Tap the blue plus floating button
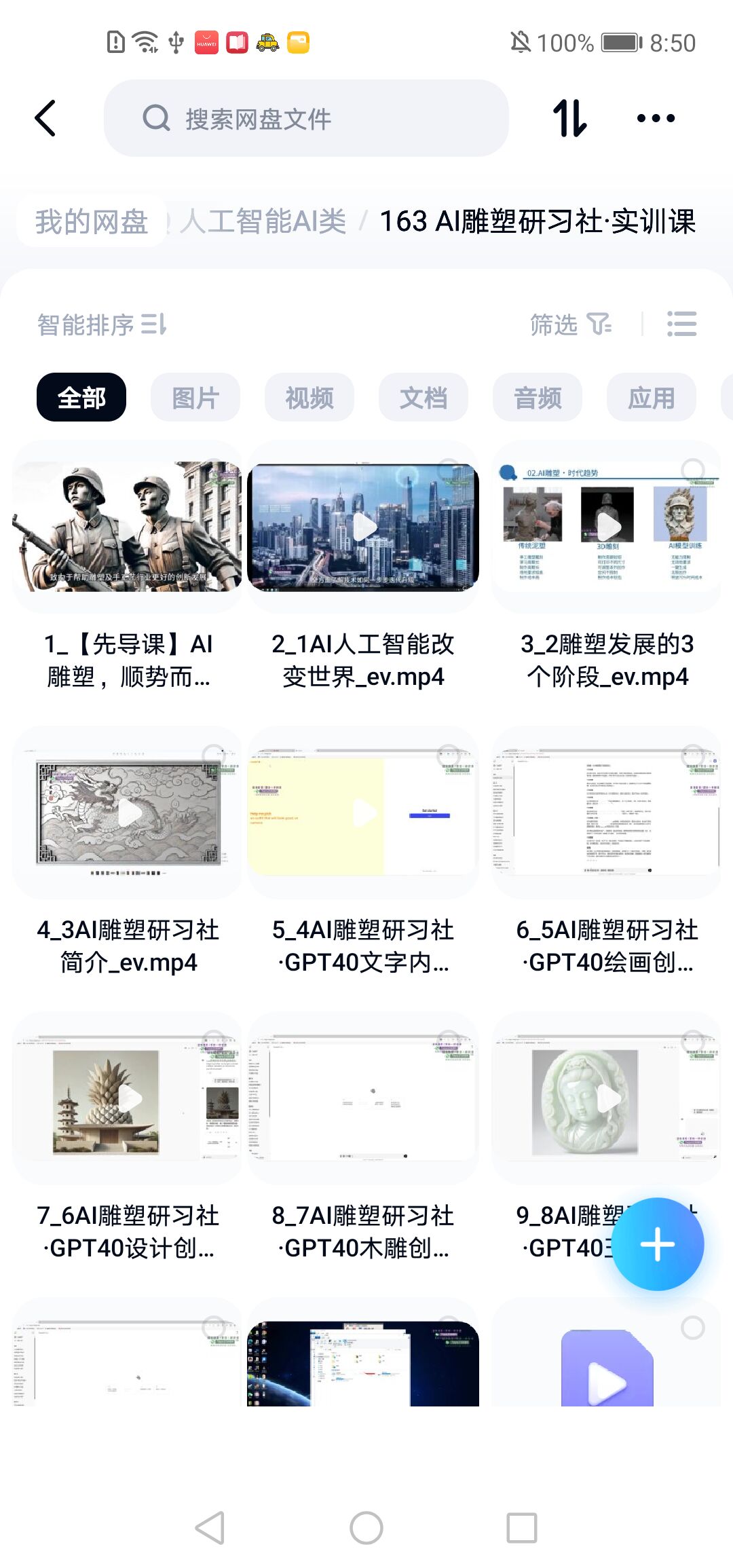 pyautogui.click(x=657, y=1244)
